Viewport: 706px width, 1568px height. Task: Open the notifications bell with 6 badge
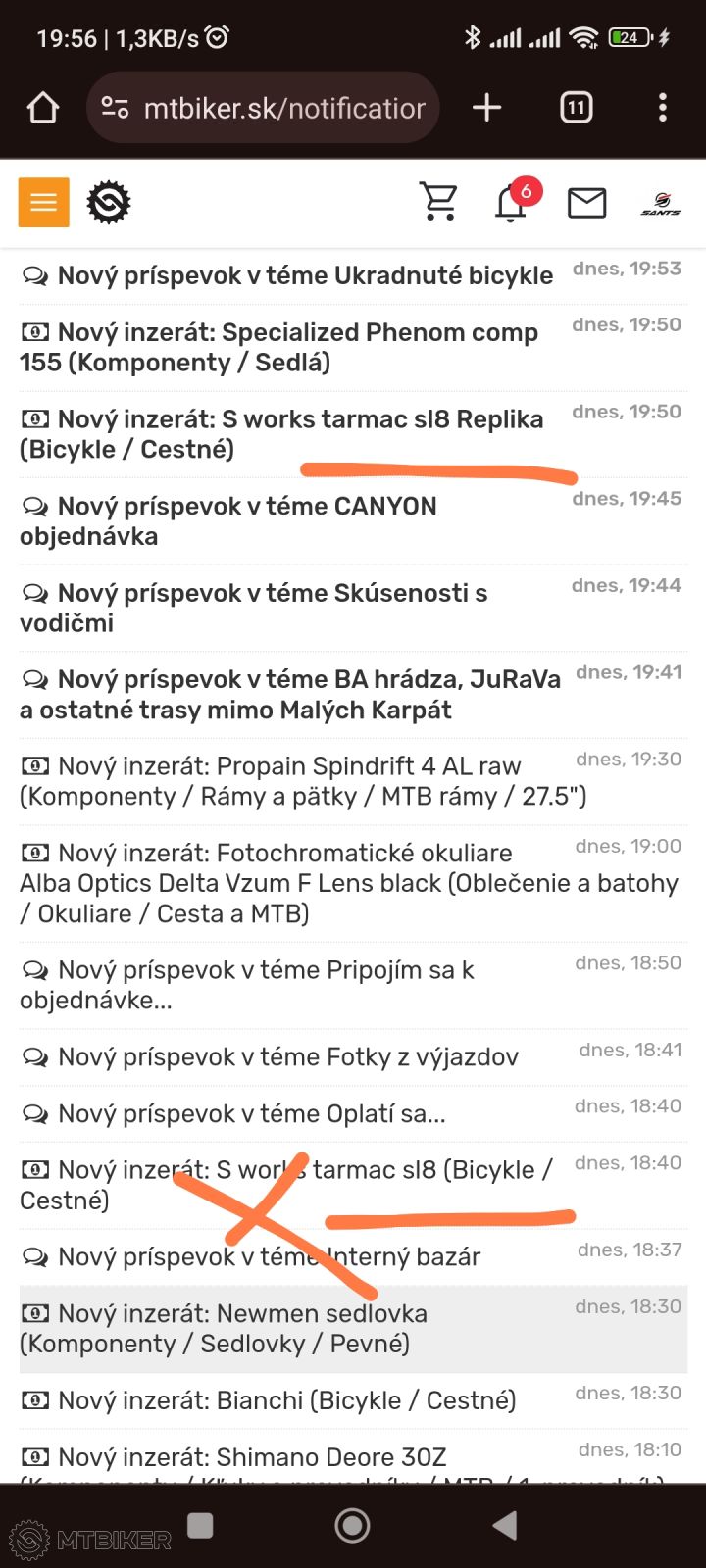coord(511,203)
